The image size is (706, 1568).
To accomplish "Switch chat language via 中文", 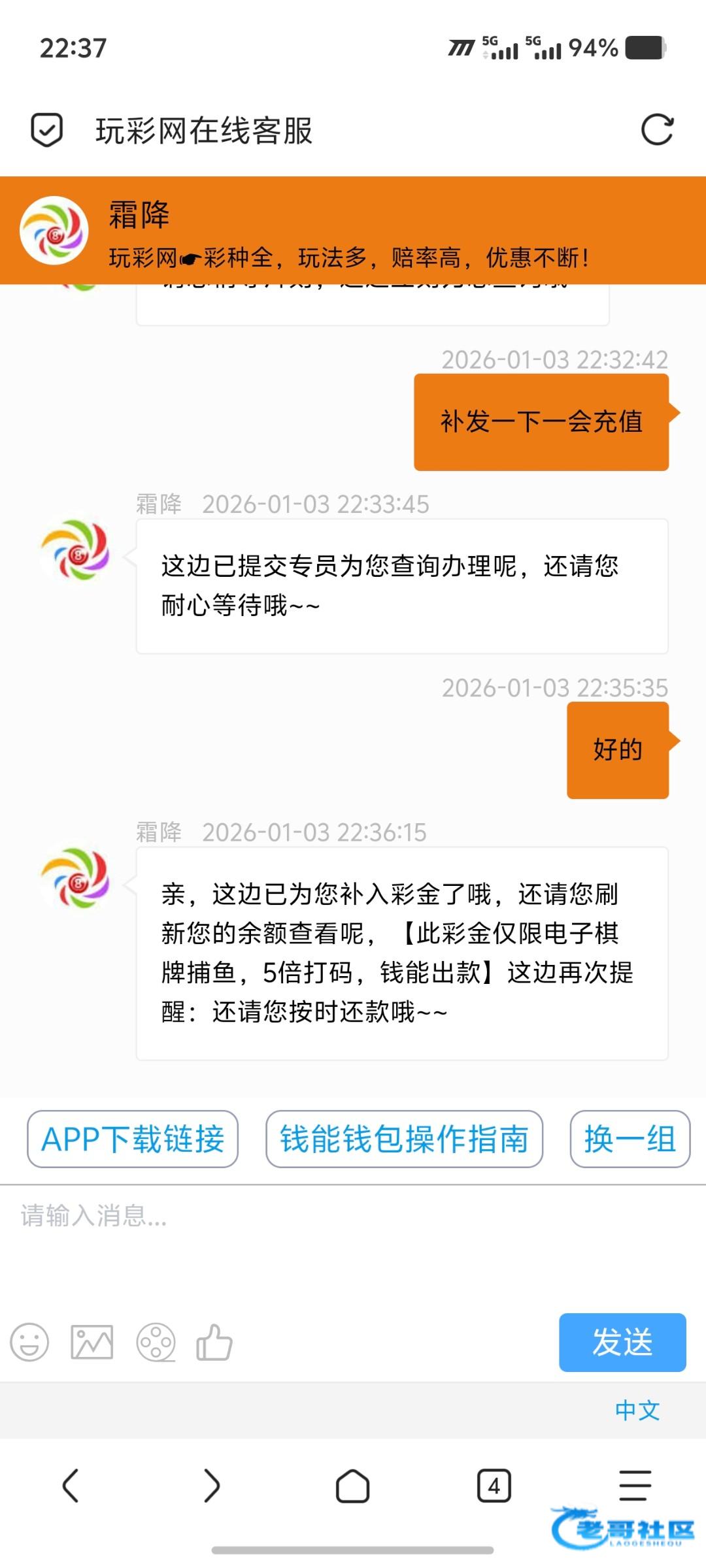I will [x=637, y=1411].
